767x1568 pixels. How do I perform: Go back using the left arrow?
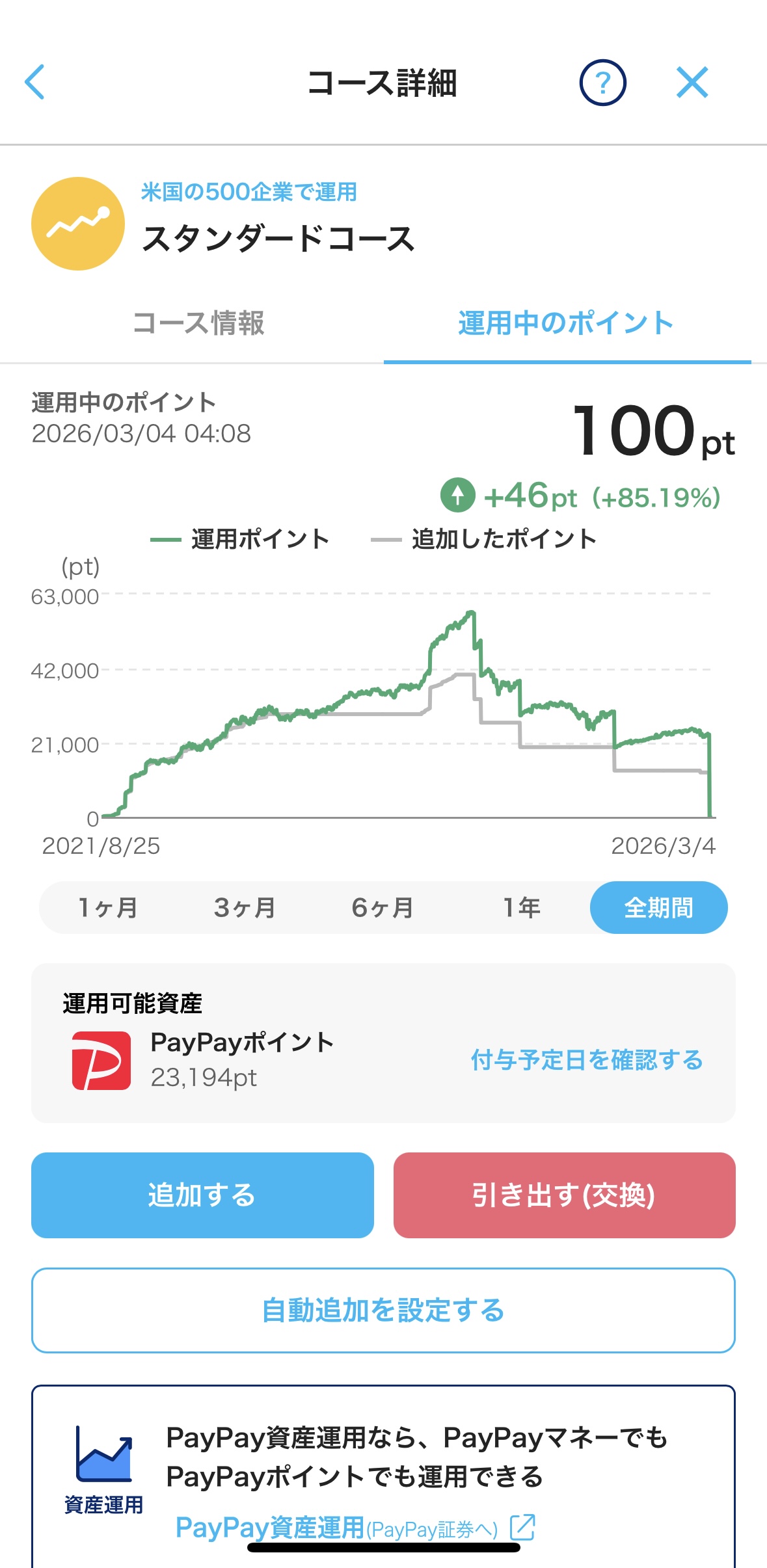(35, 83)
